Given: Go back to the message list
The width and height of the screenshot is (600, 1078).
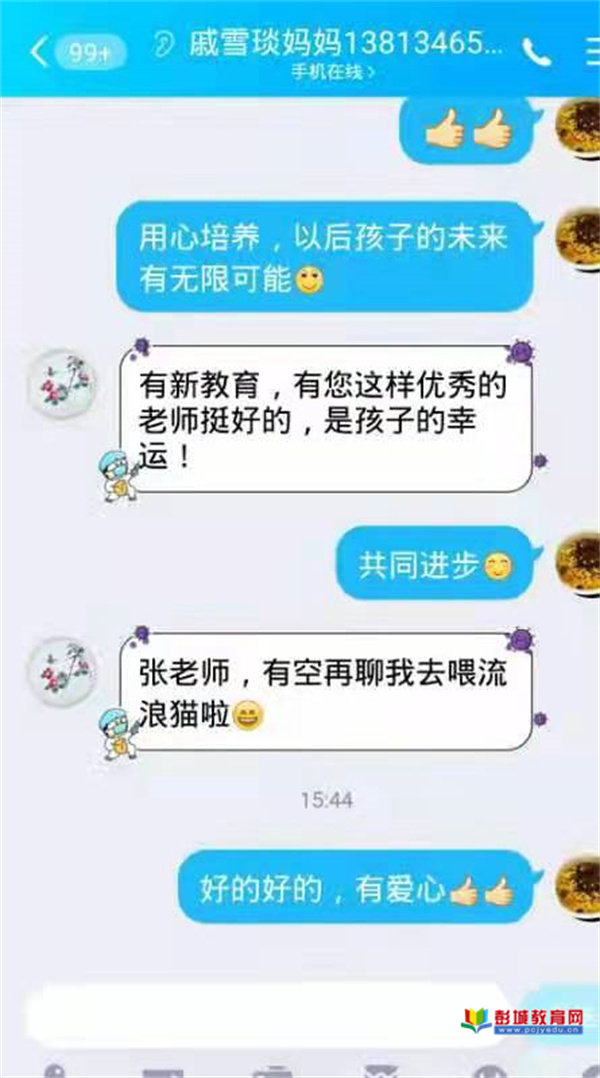Looking at the screenshot, I should [40, 52].
